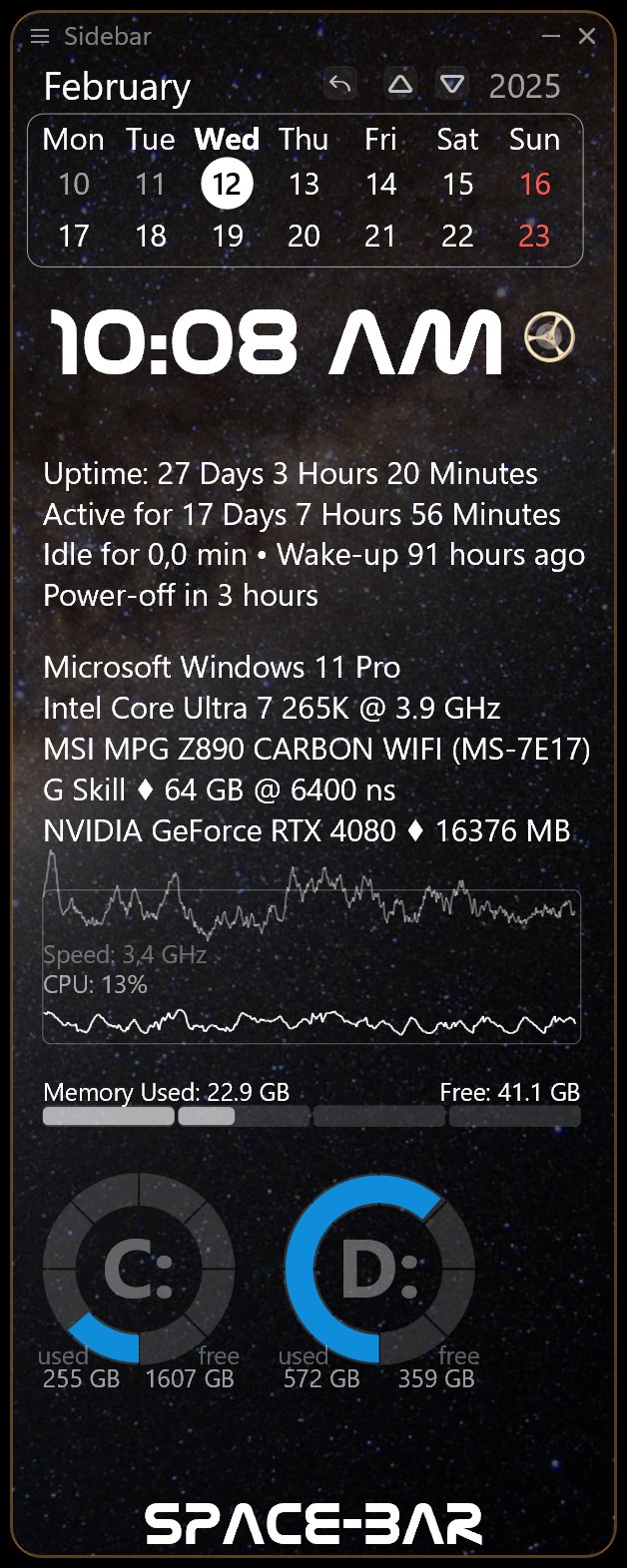Close the Sidebar window
Image resolution: width=627 pixels, height=1568 pixels.
click(x=587, y=37)
